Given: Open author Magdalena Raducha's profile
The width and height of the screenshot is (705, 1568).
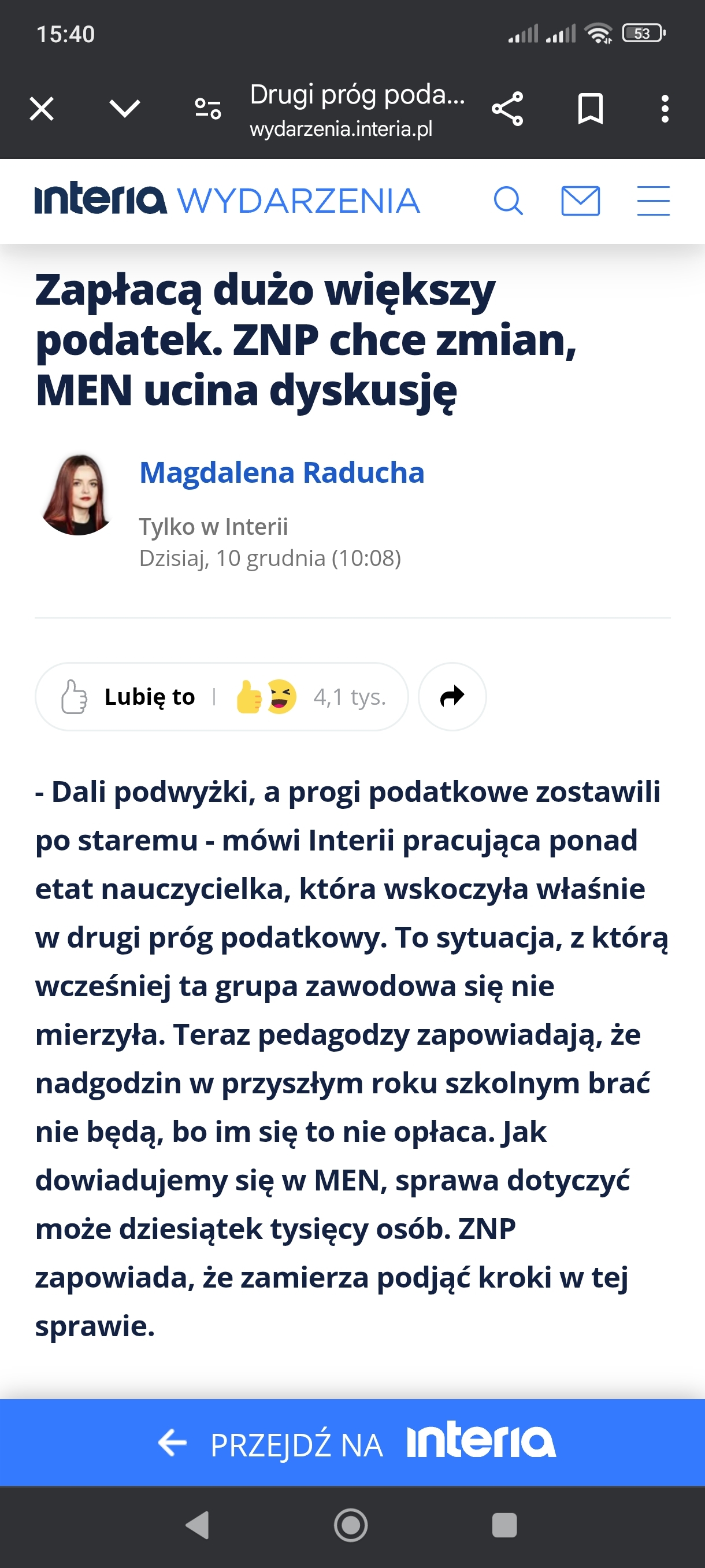Looking at the screenshot, I should pyautogui.click(x=281, y=473).
